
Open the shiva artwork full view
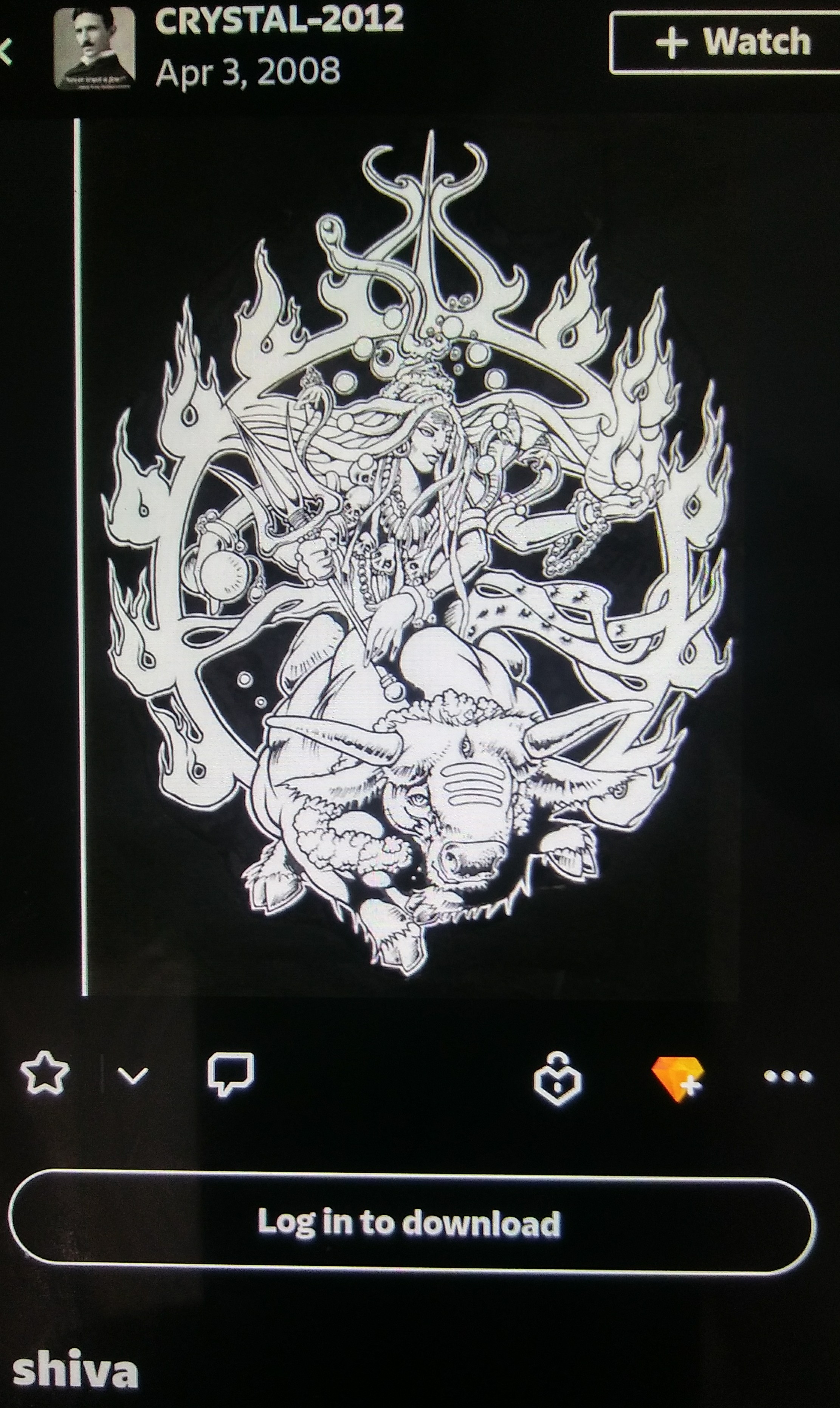coord(416,555)
